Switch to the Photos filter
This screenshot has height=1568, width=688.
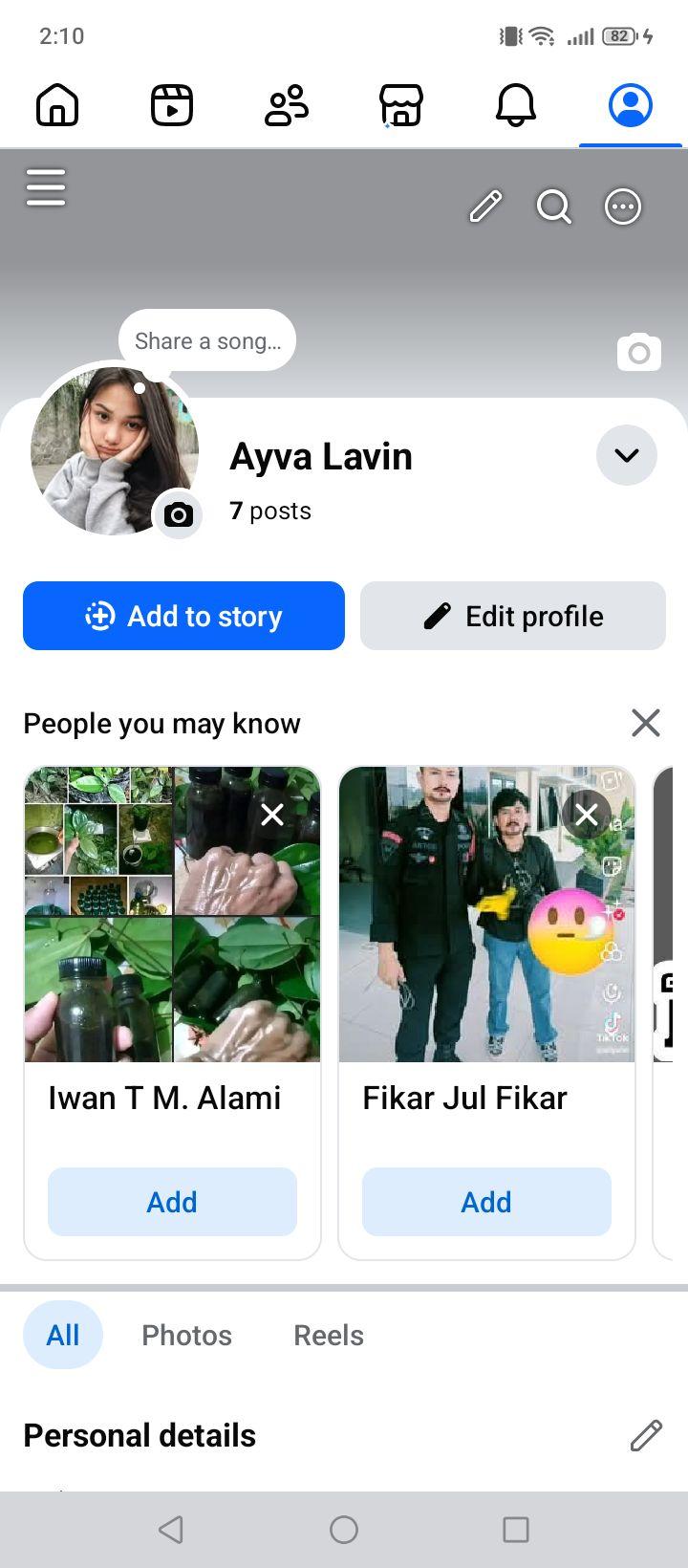coord(187,1335)
